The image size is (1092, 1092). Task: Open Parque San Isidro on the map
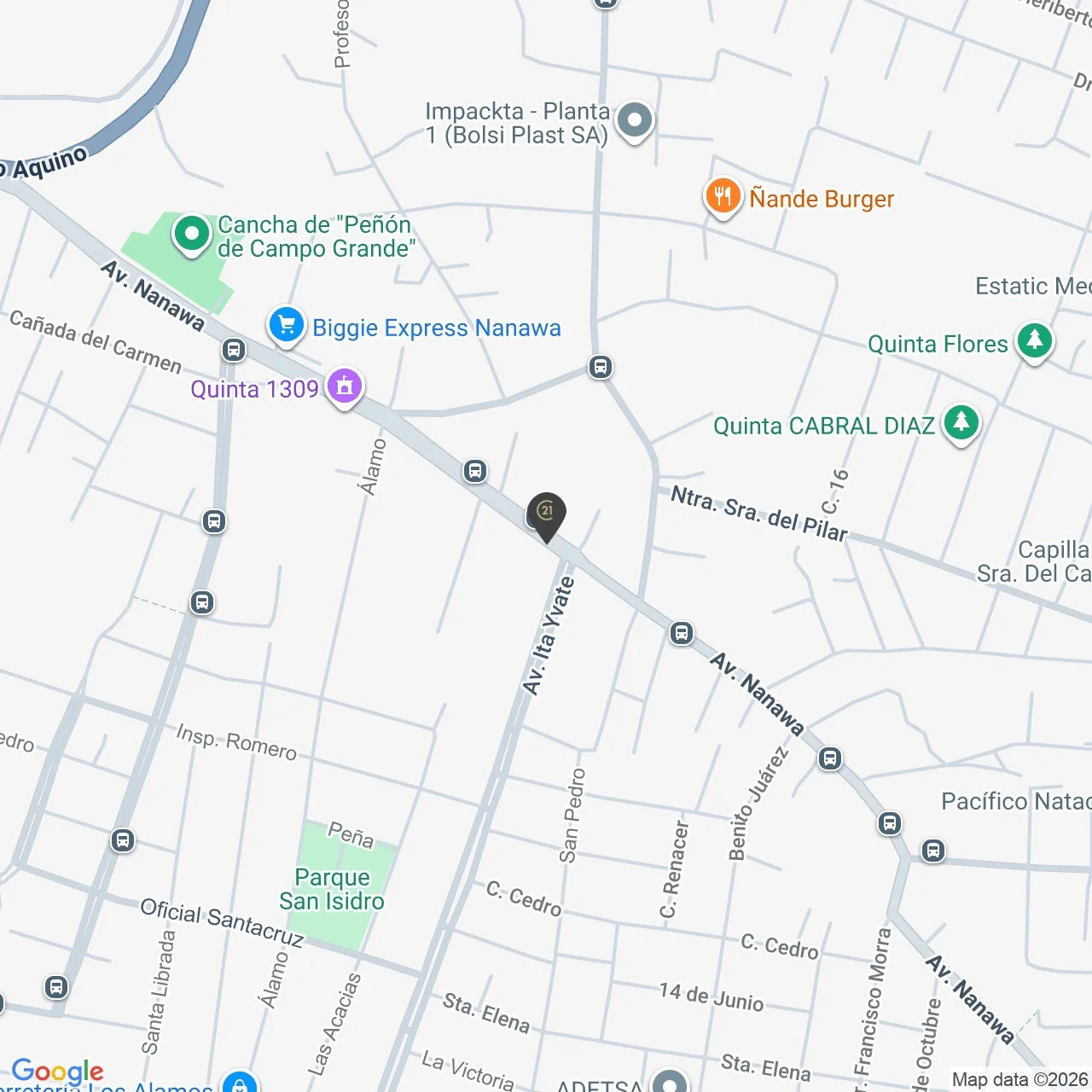332,889
